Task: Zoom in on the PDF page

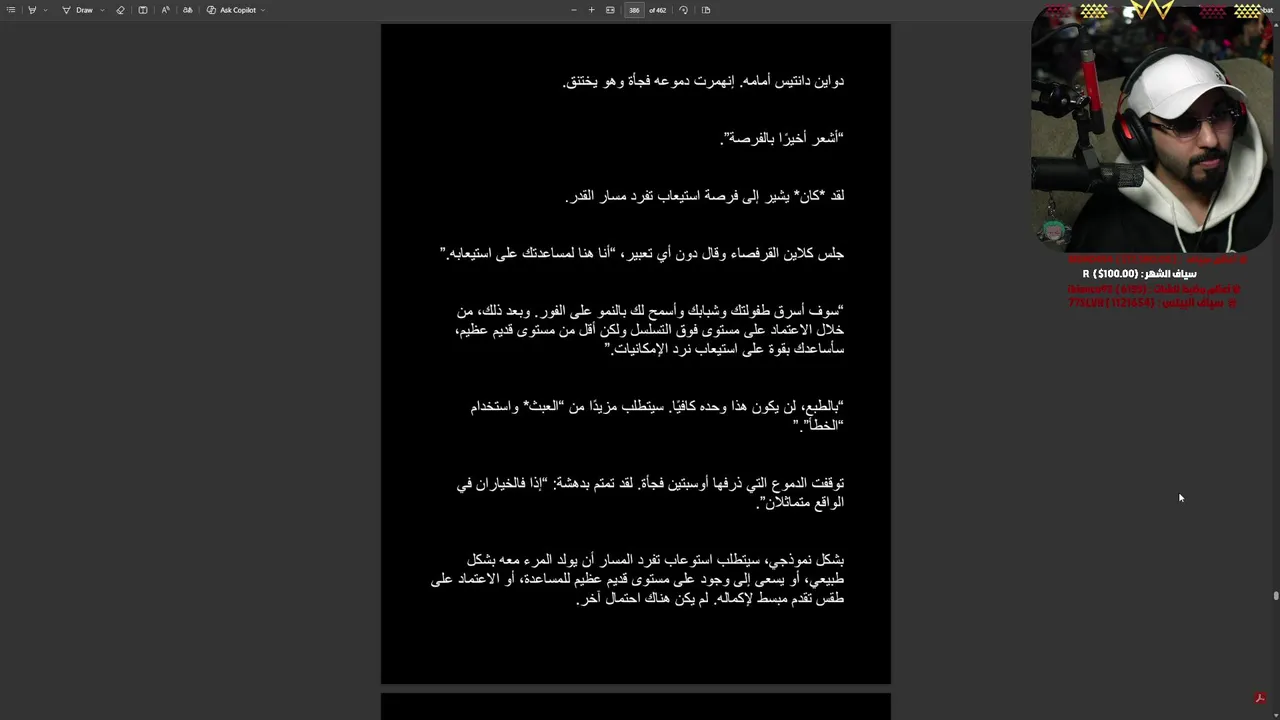Action: (591, 10)
